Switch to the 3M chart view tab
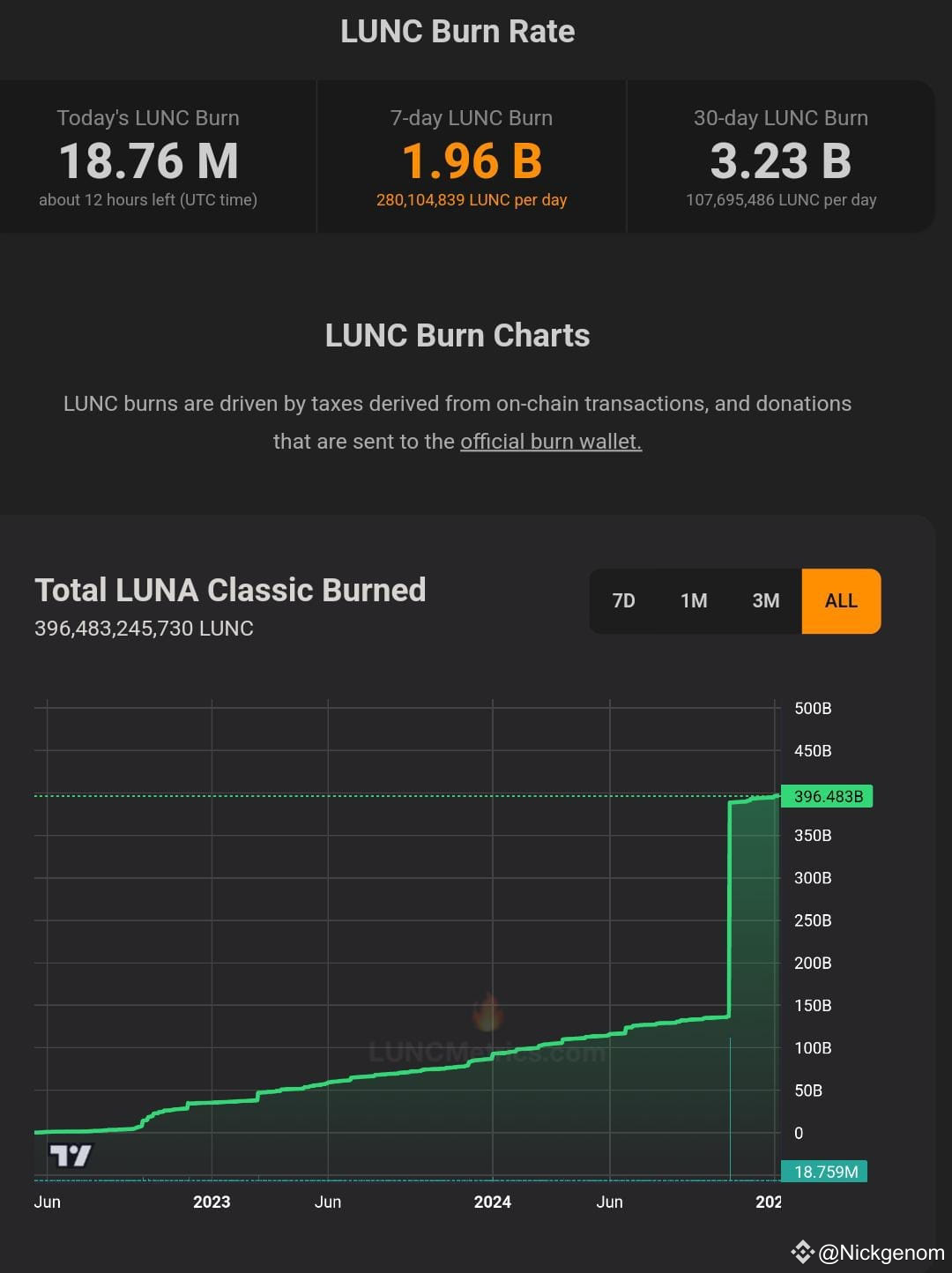This screenshot has height=1273, width=952. pos(765,601)
